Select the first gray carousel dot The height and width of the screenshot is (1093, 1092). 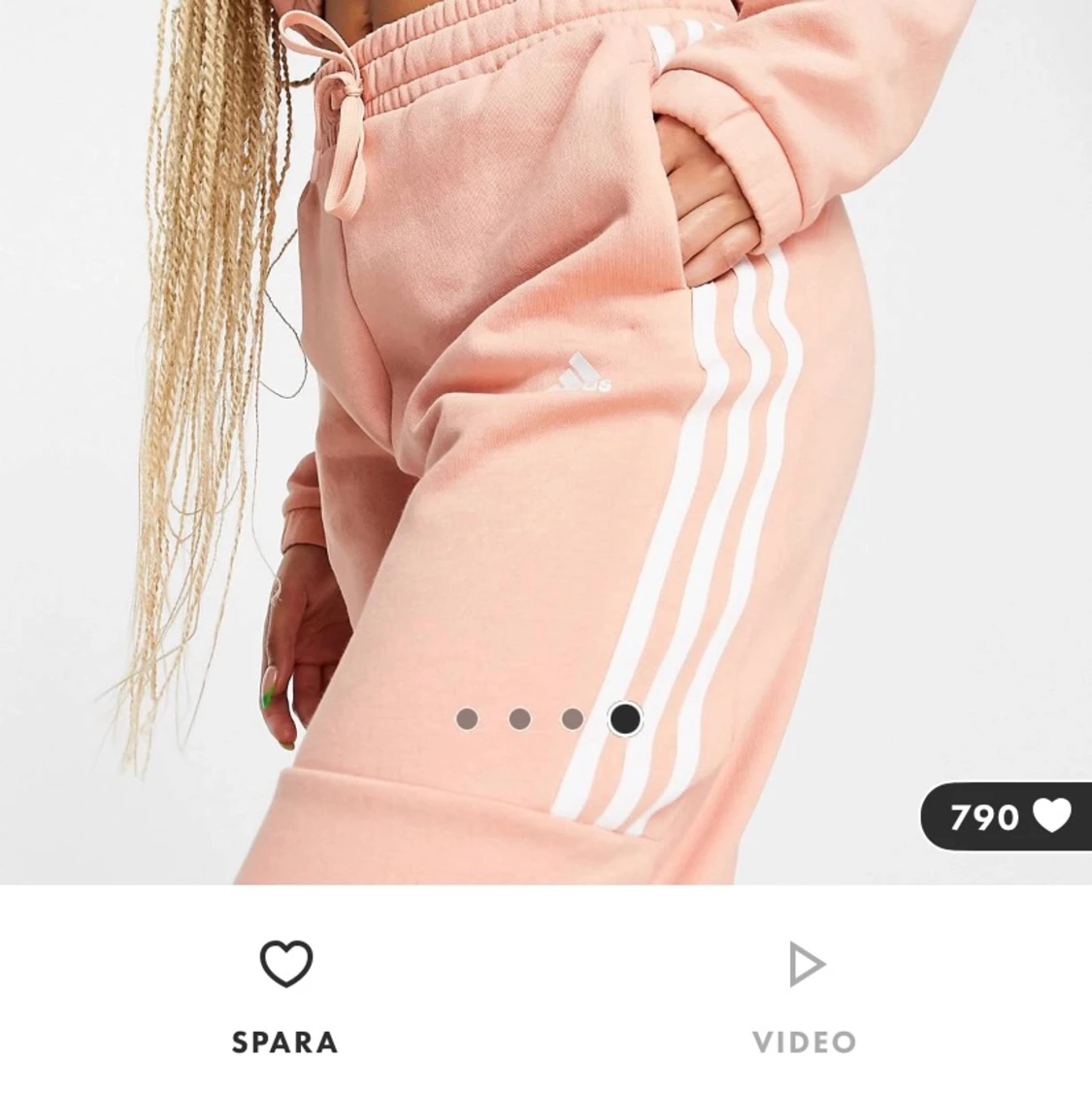[471, 718]
